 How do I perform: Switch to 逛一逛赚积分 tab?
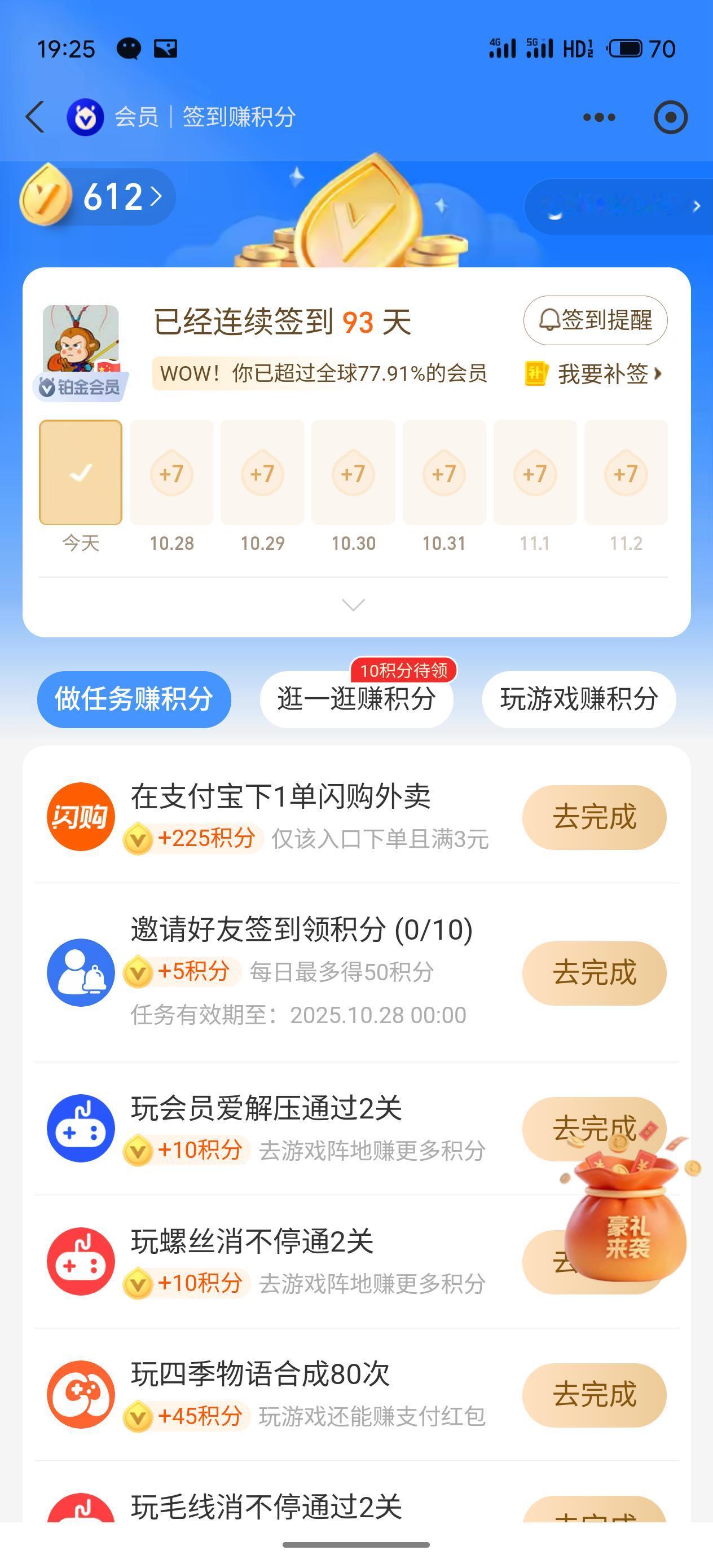click(356, 700)
